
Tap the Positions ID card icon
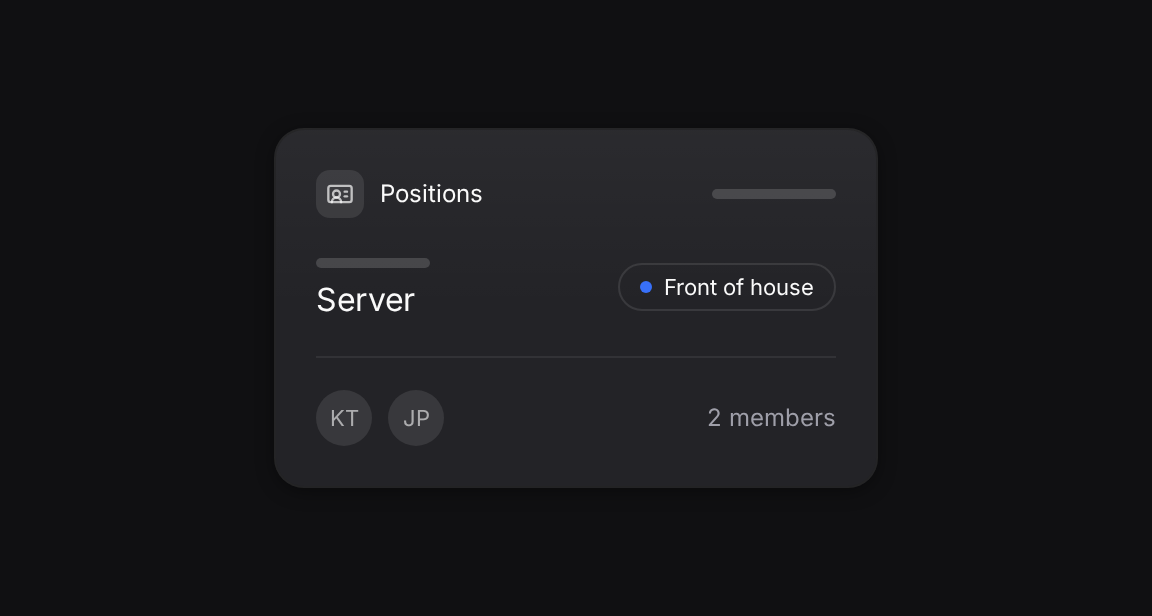tap(339, 194)
